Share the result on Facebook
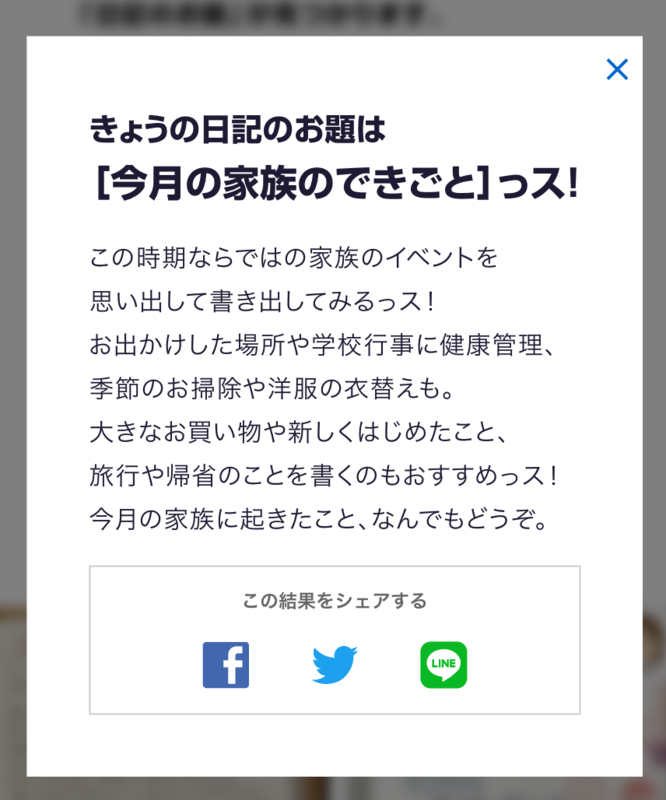 [226, 665]
